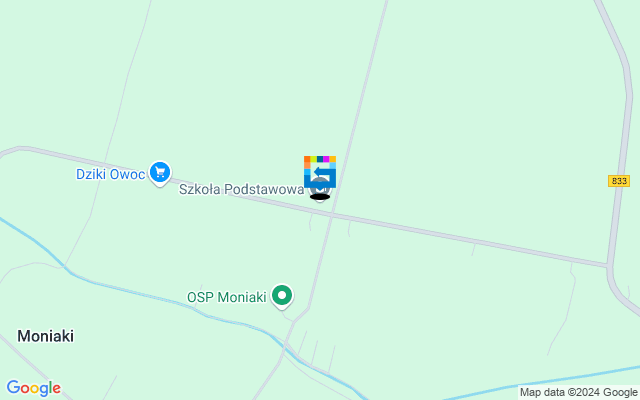Select the OSP Moniaki place marker
This screenshot has height=400, width=640.
tap(282, 295)
